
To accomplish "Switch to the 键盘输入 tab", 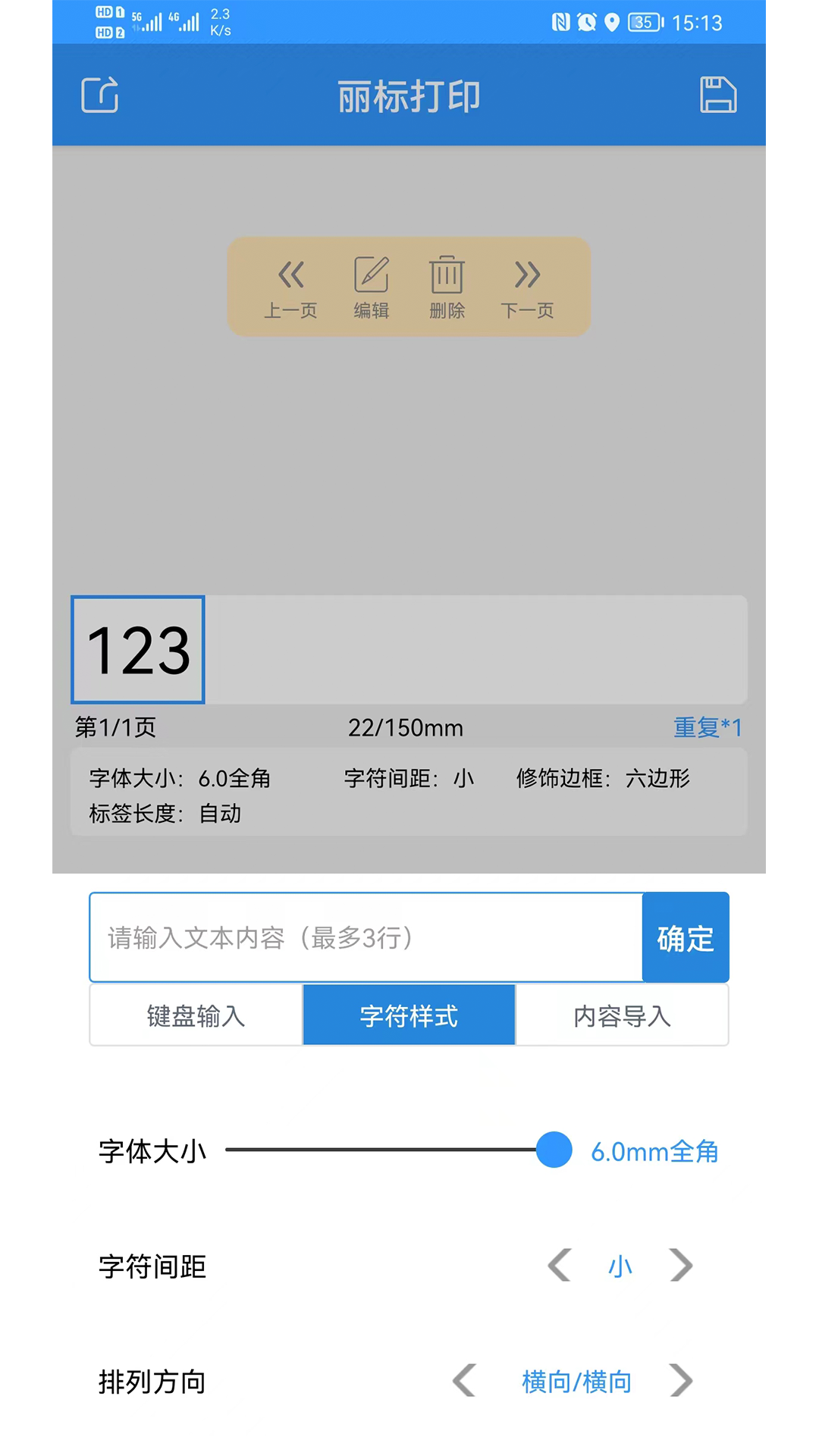I will 196,1015.
